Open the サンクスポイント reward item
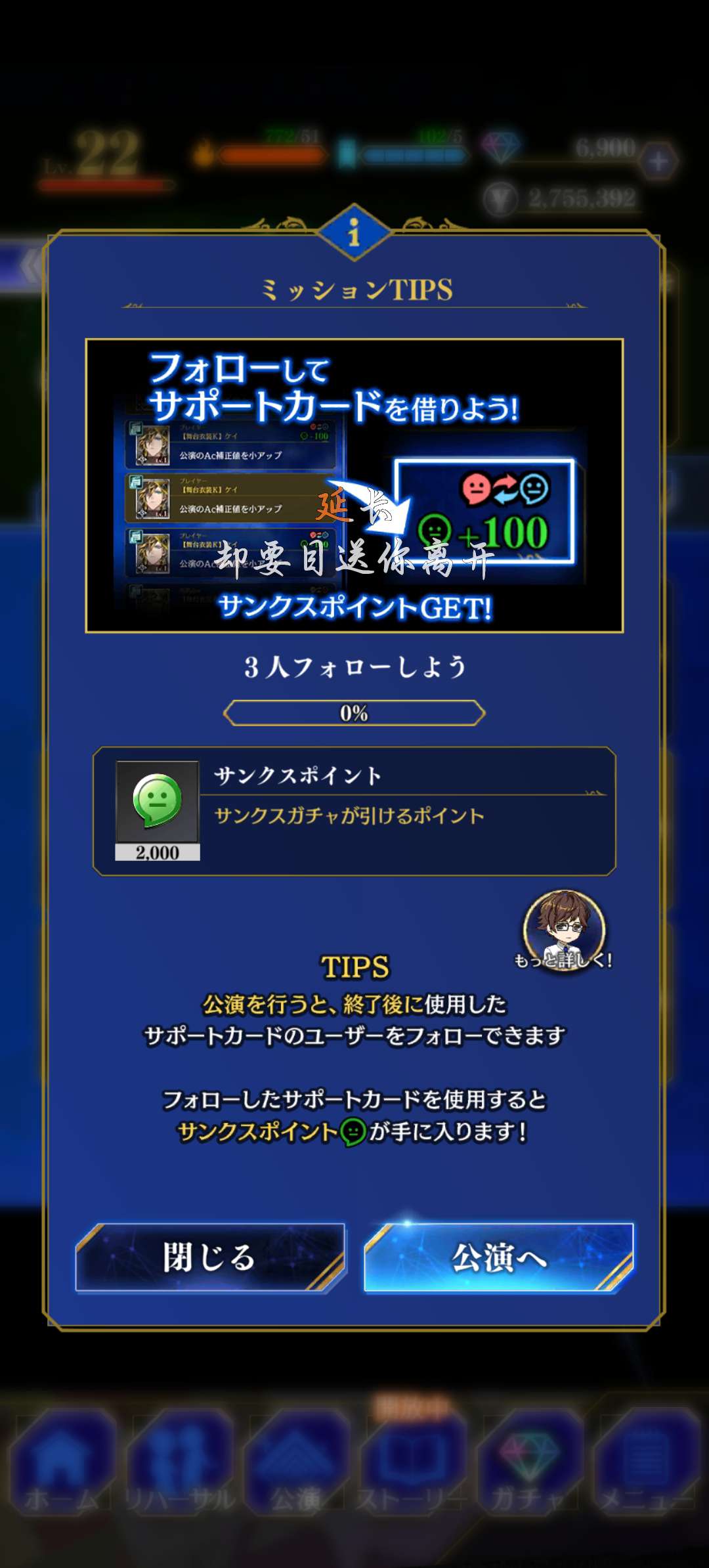Image resolution: width=709 pixels, height=1568 pixels. coord(157,810)
